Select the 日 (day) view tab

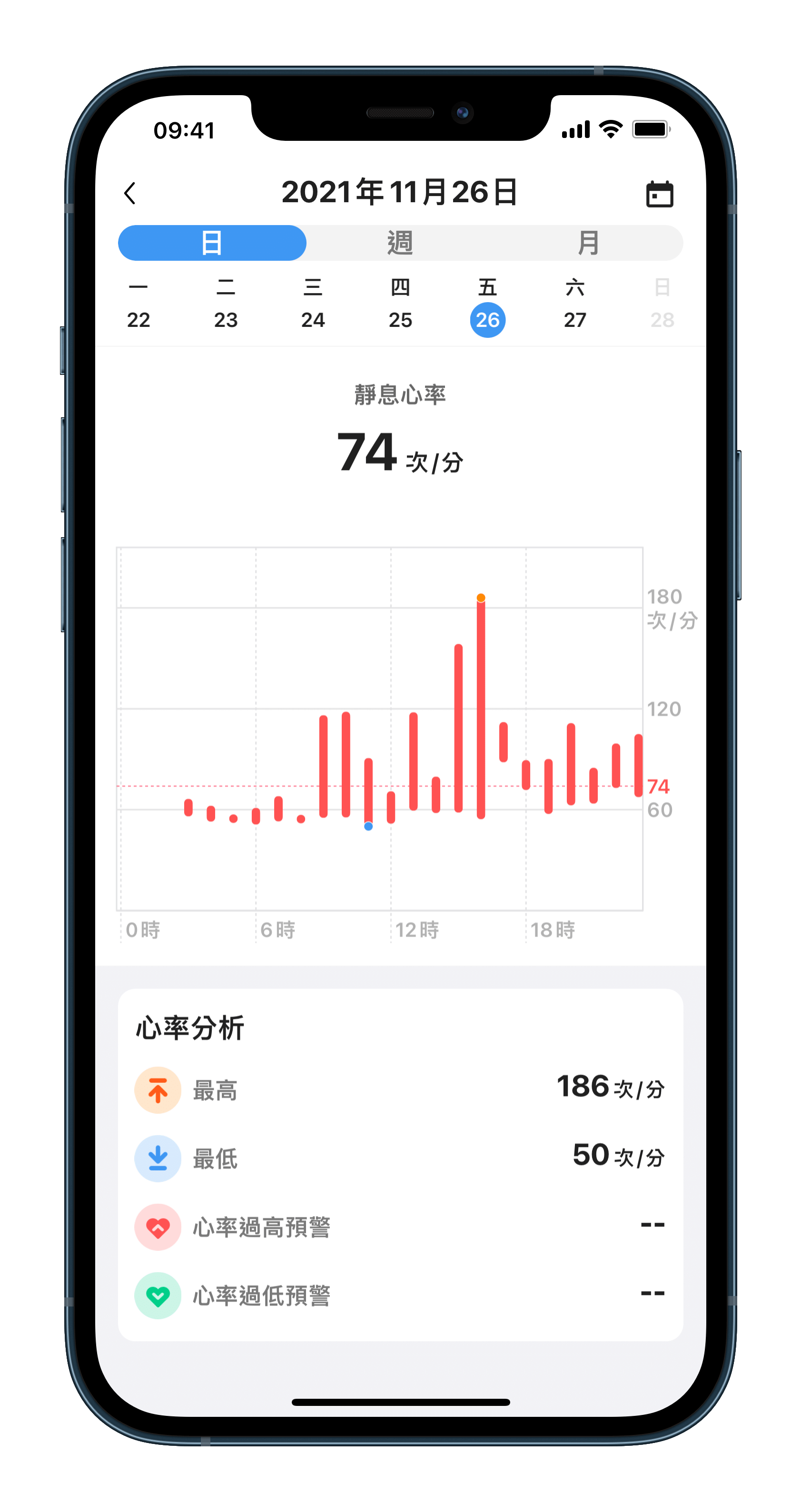pos(212,243)
